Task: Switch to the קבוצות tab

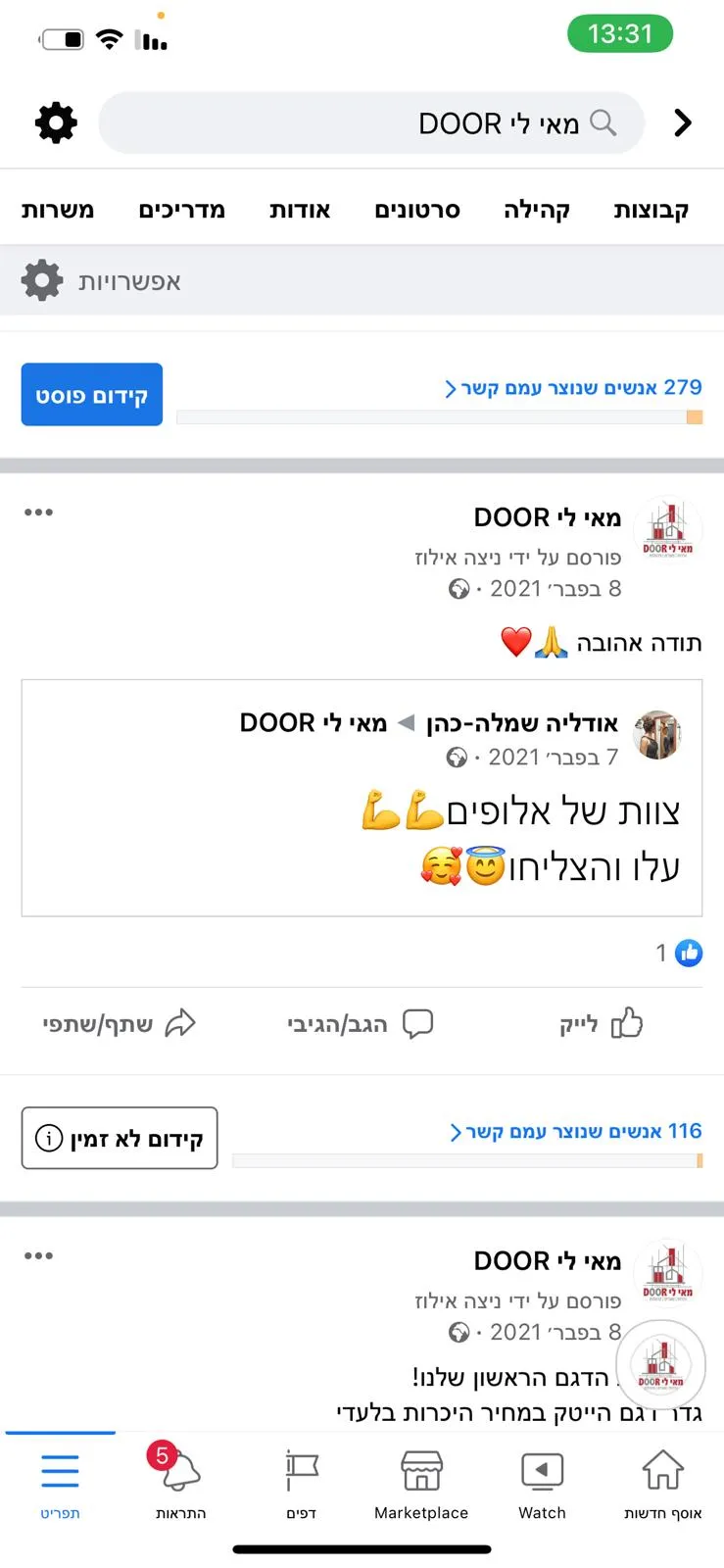Action: click(651, 210)
